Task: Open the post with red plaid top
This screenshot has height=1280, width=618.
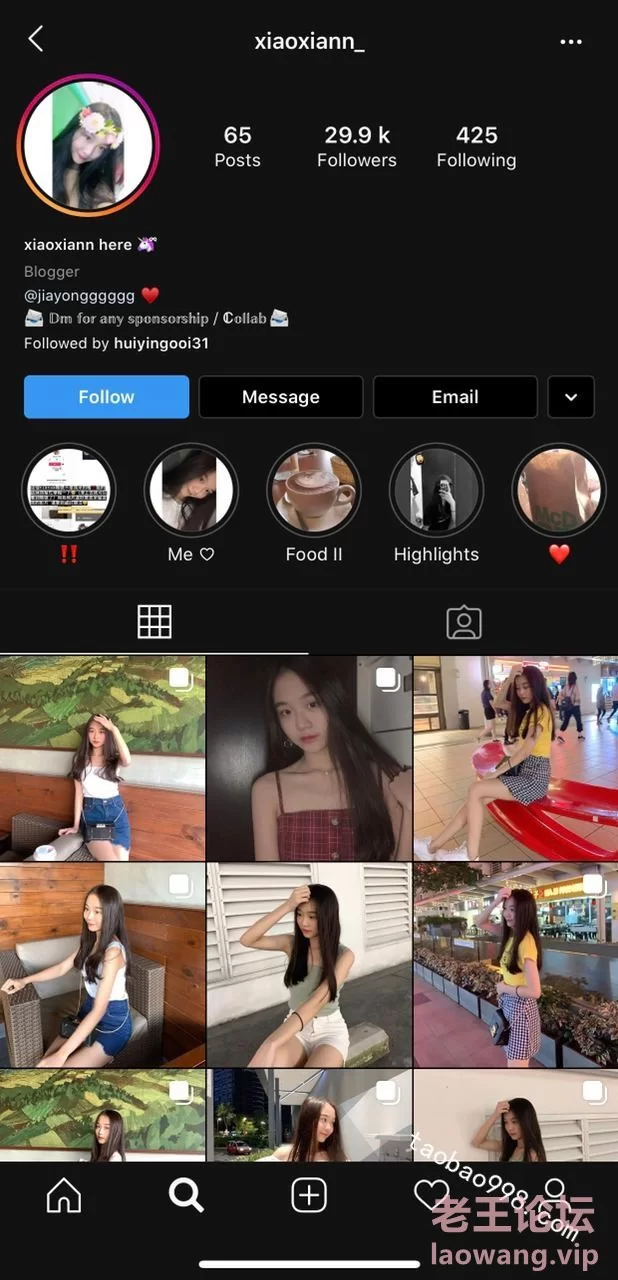Action: [x=309, y=758]
